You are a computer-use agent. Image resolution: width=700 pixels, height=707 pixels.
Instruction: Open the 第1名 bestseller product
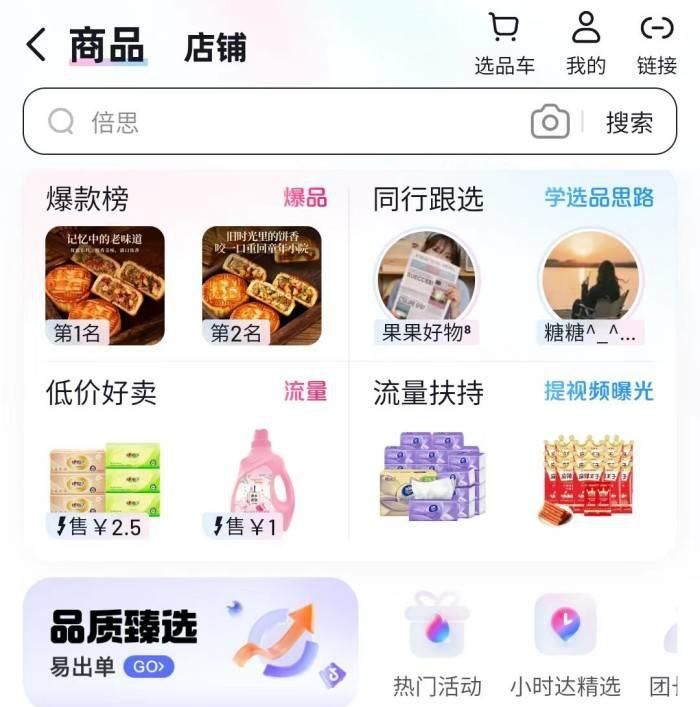pyautogui.click(x=105, y=286)
